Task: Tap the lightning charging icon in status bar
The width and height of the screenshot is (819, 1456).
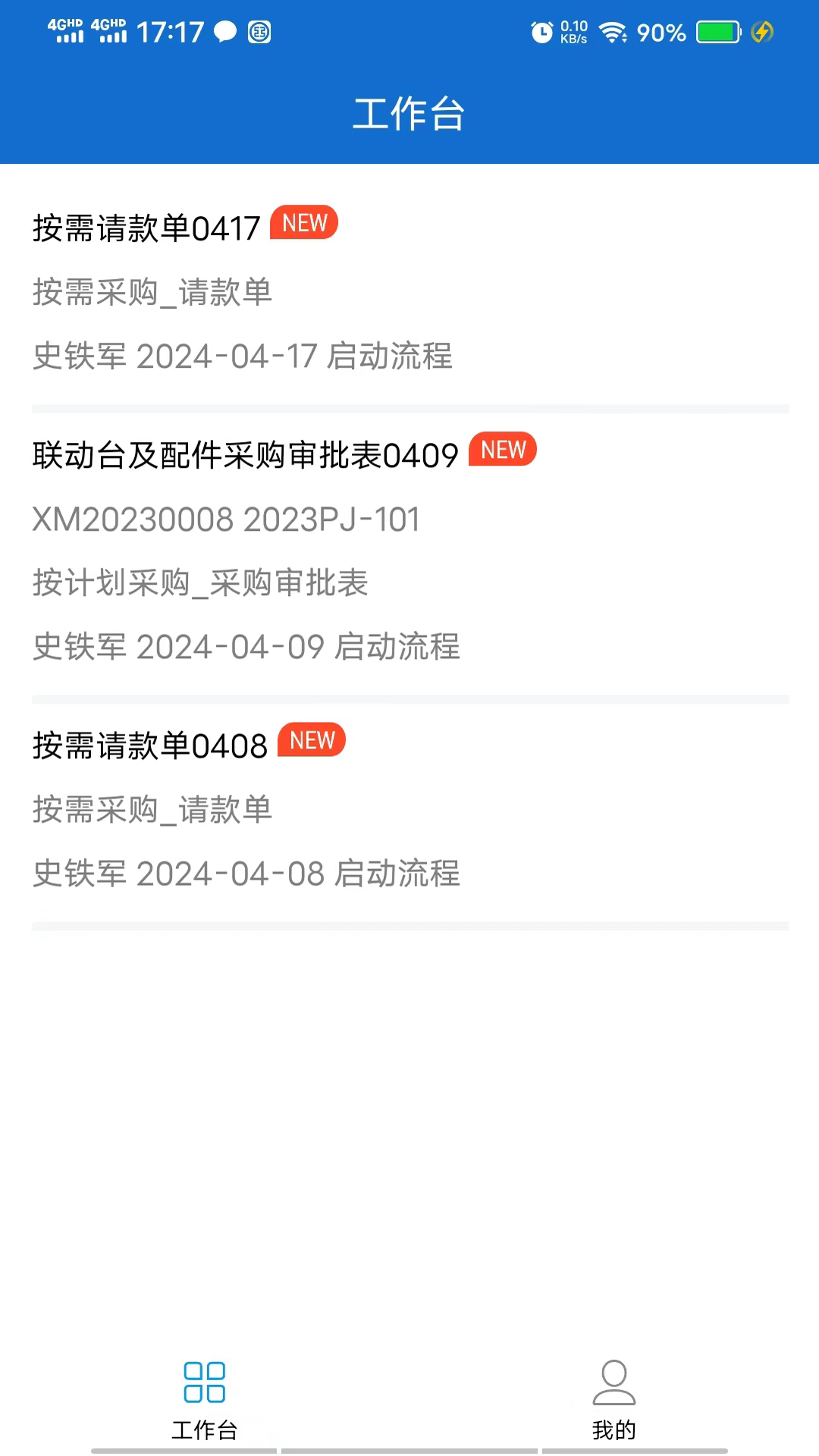Action: (764, 32)
